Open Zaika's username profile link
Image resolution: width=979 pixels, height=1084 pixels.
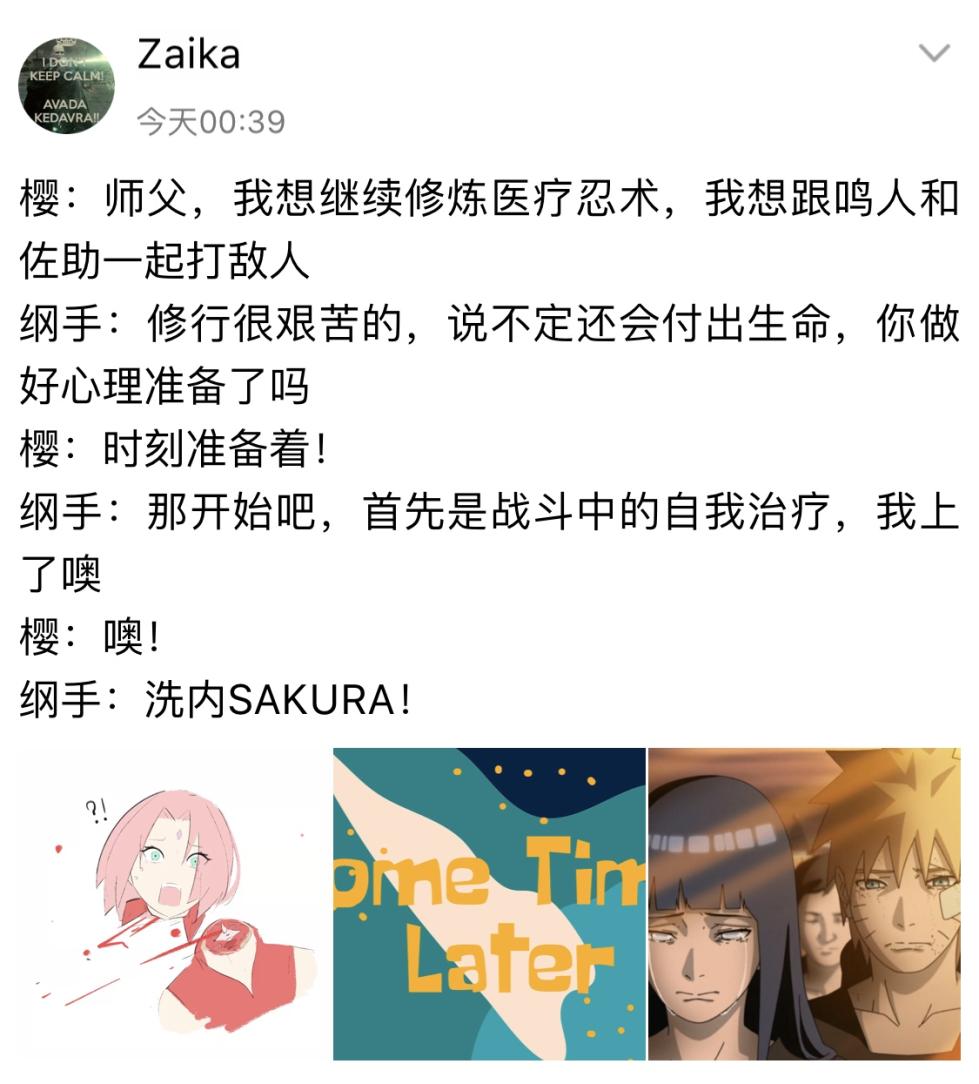(188, 55)
